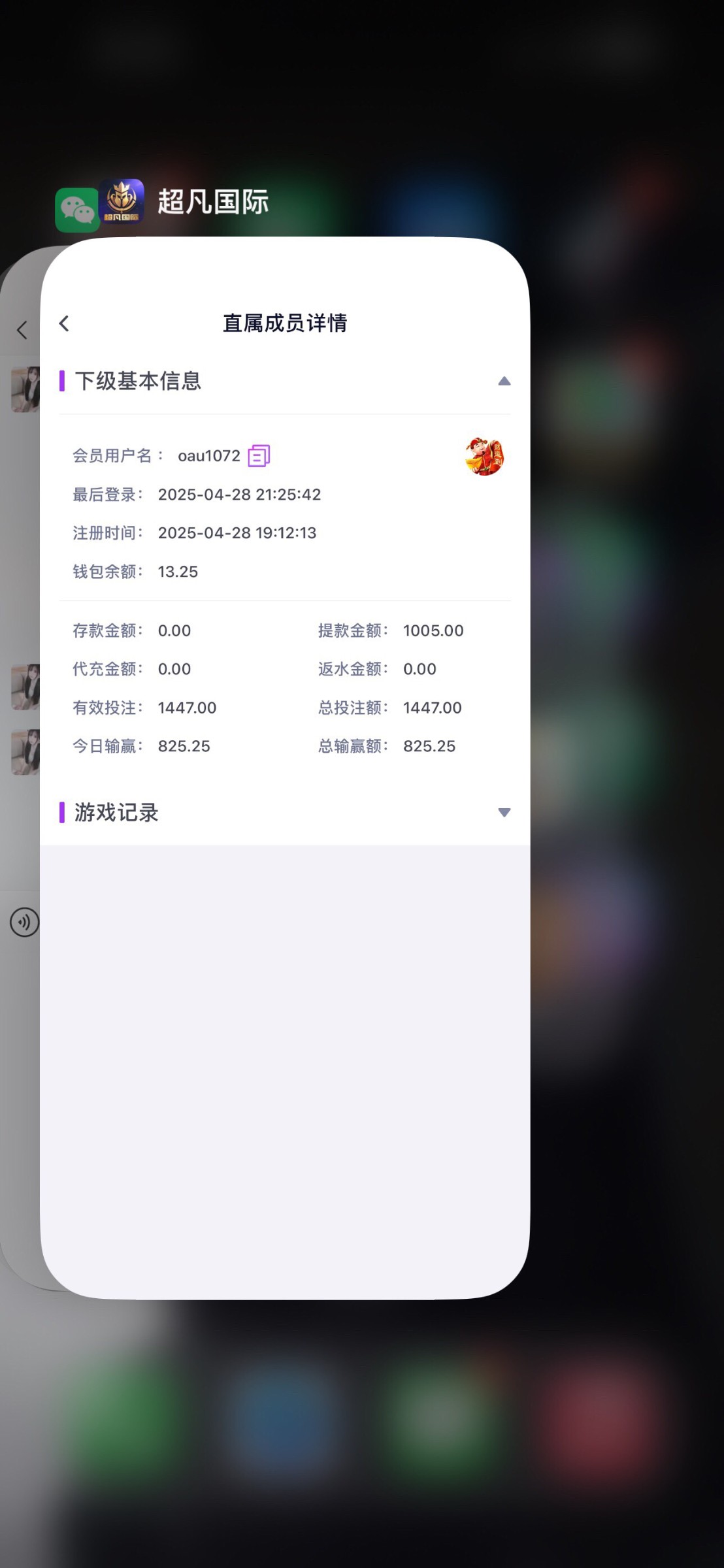
Task: Go back from 直属成员详情 page
Action: coord(64,323)
